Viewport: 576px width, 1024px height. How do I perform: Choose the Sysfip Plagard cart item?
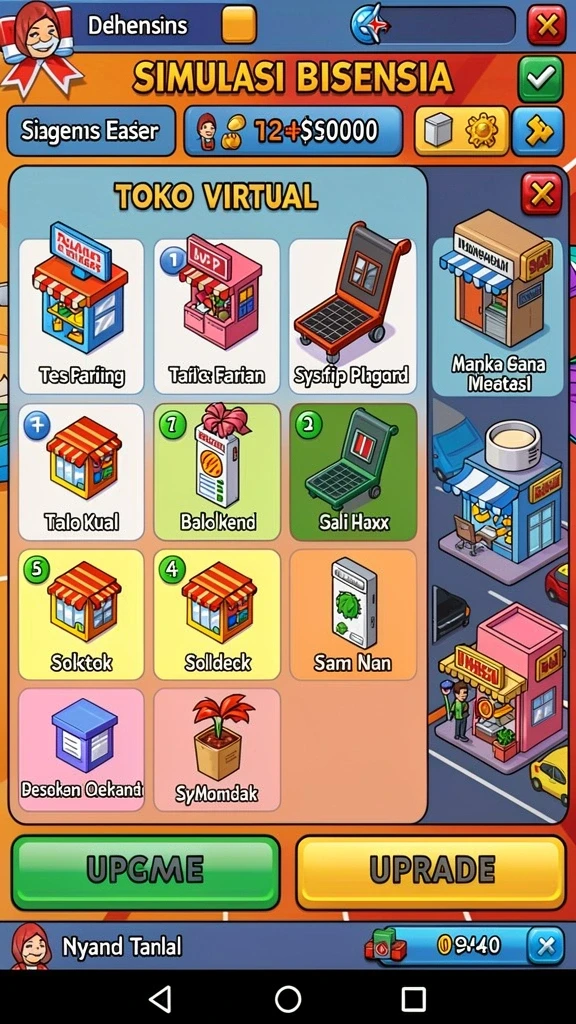(352, 316)
